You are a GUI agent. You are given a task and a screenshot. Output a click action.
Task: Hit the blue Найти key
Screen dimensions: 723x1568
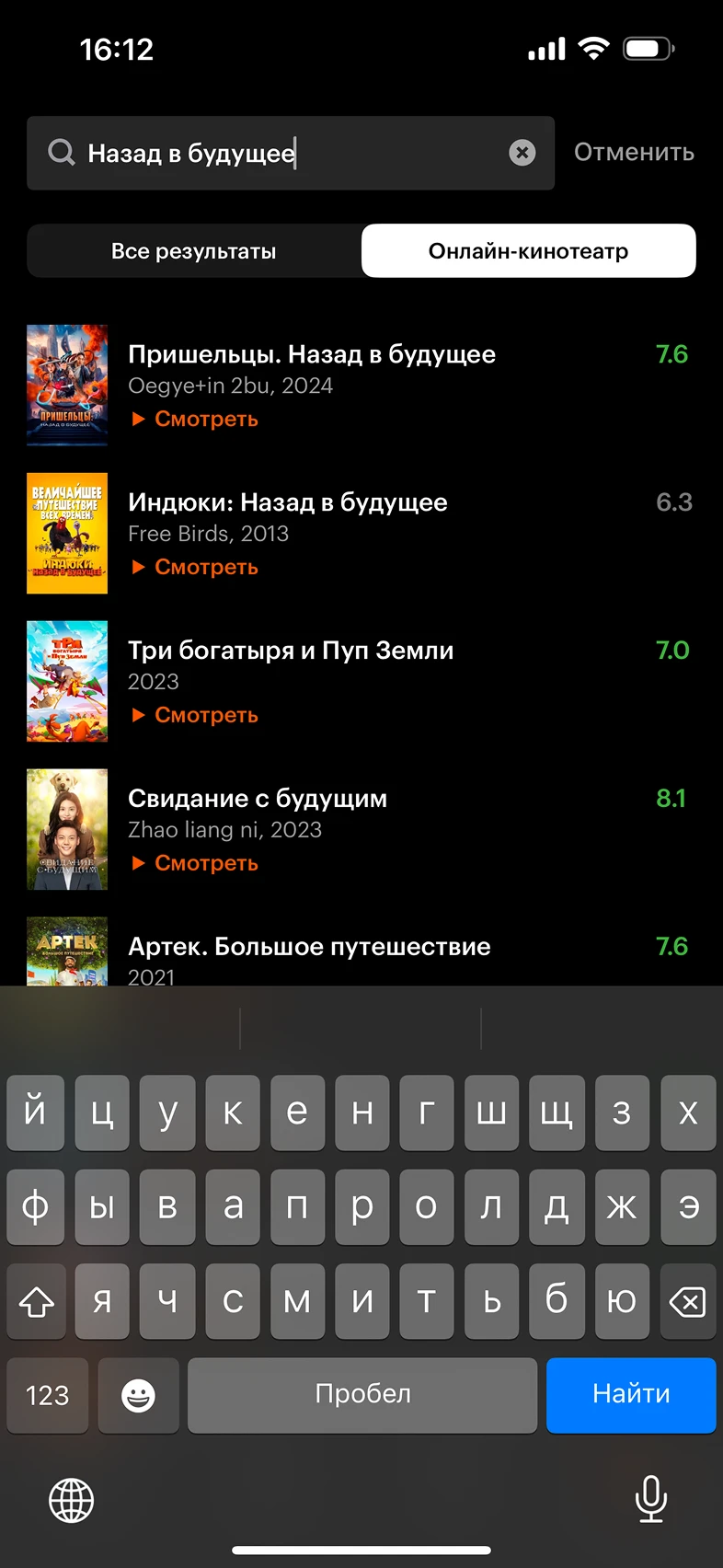click(631, 1395)
